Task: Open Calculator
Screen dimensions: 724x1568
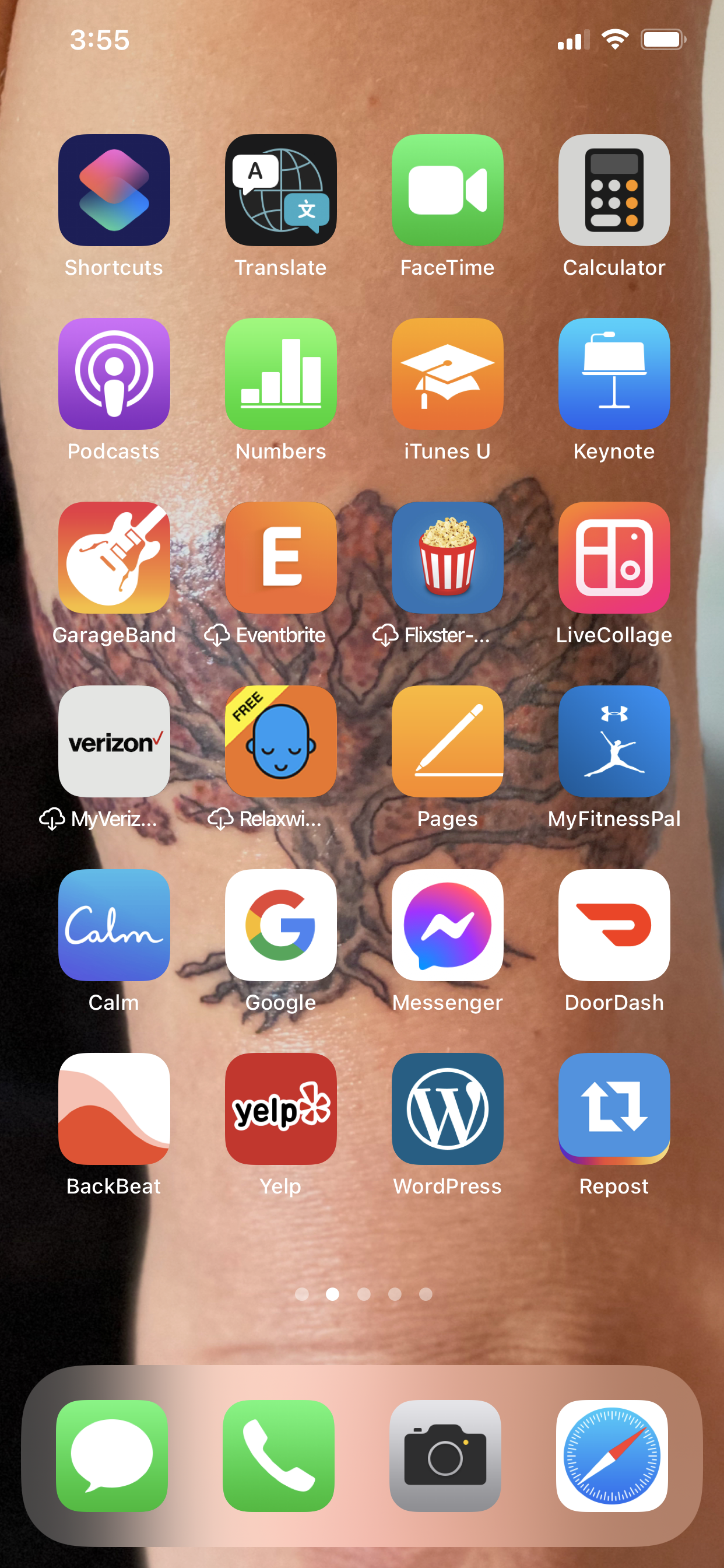Action: click(x=614, y=190)
